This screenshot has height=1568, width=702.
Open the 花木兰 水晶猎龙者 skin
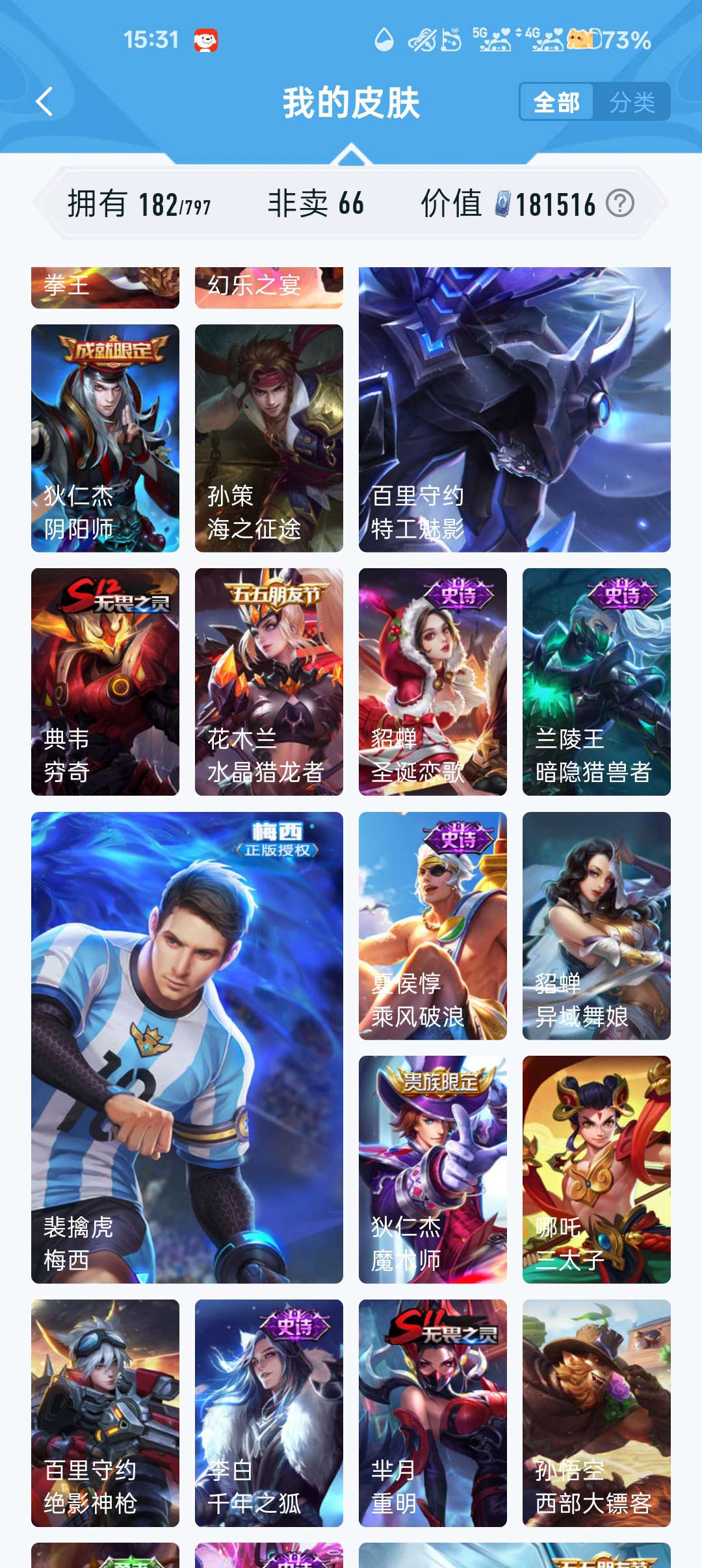tap(269, 682)
